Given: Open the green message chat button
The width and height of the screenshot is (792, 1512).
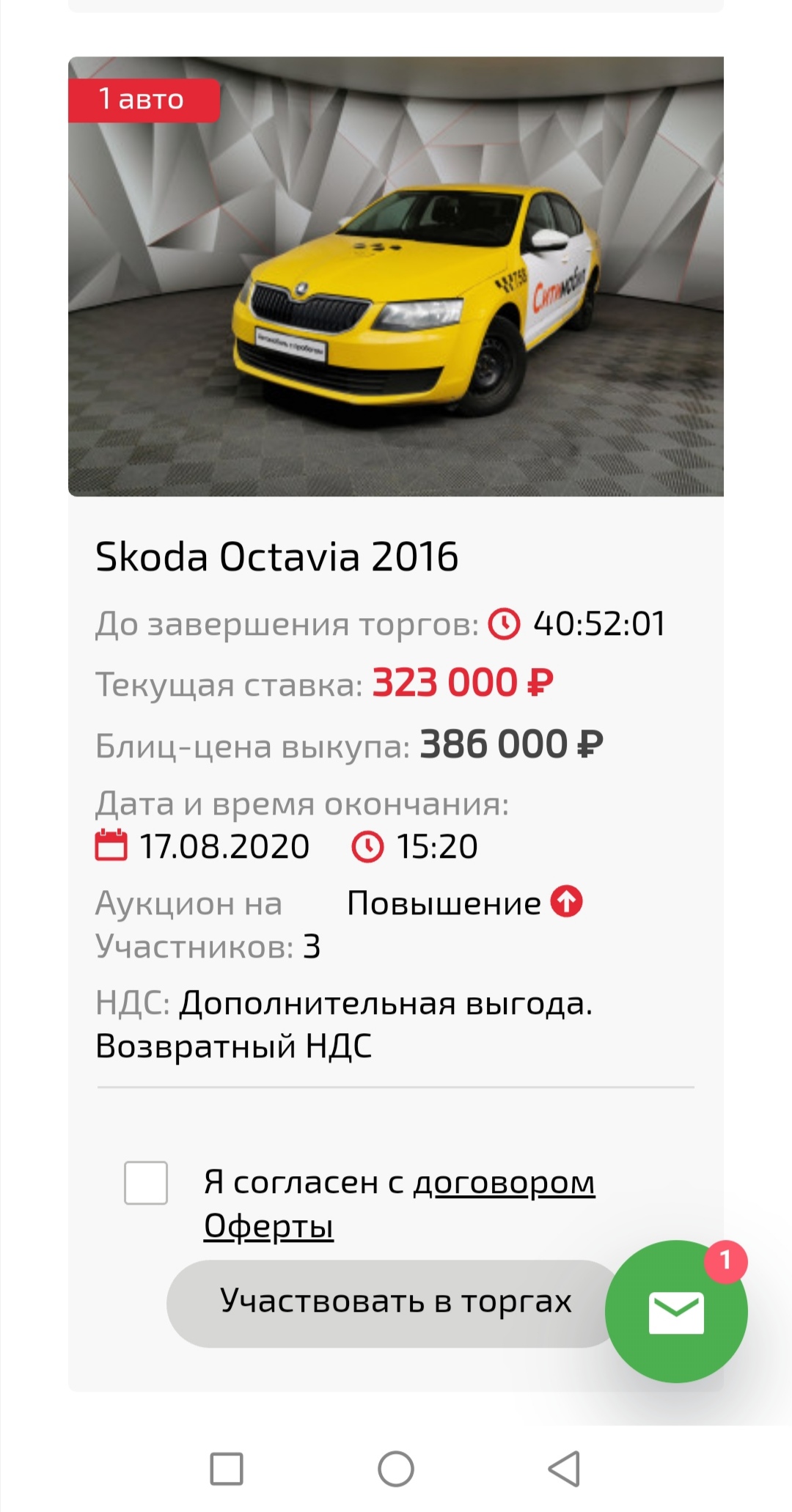Looking at the screenshot, I should click(675, 1311).
